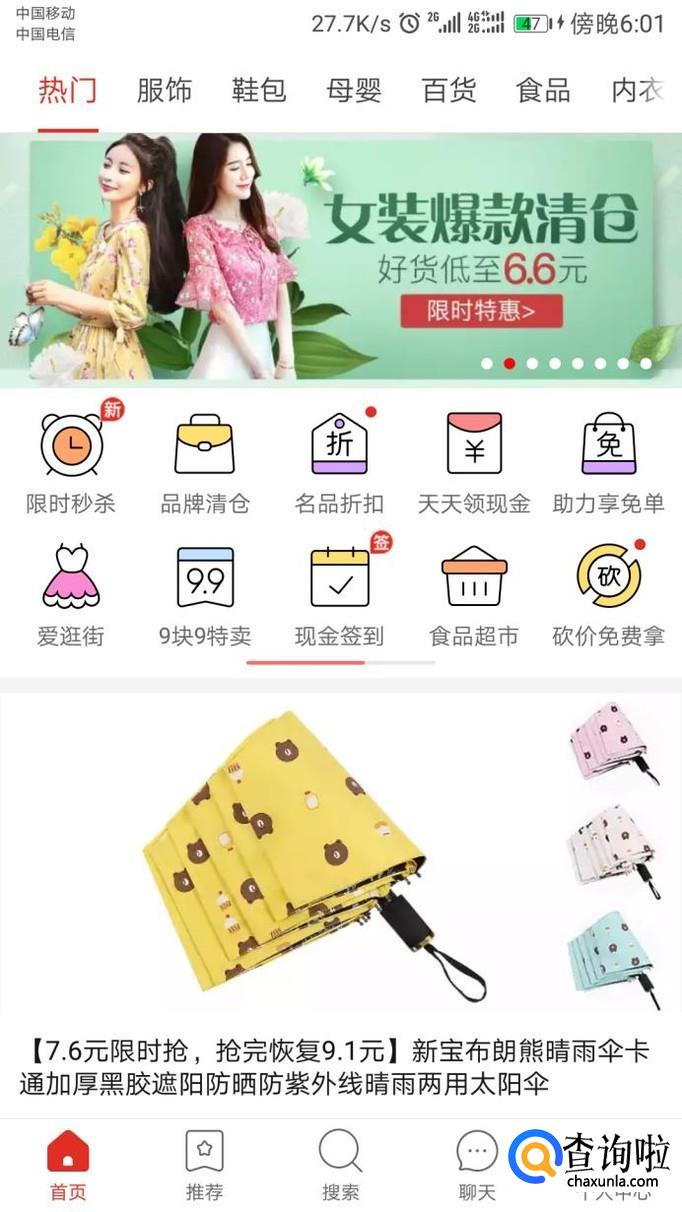Open 9块9特卖 deals

tap(205, 595)
